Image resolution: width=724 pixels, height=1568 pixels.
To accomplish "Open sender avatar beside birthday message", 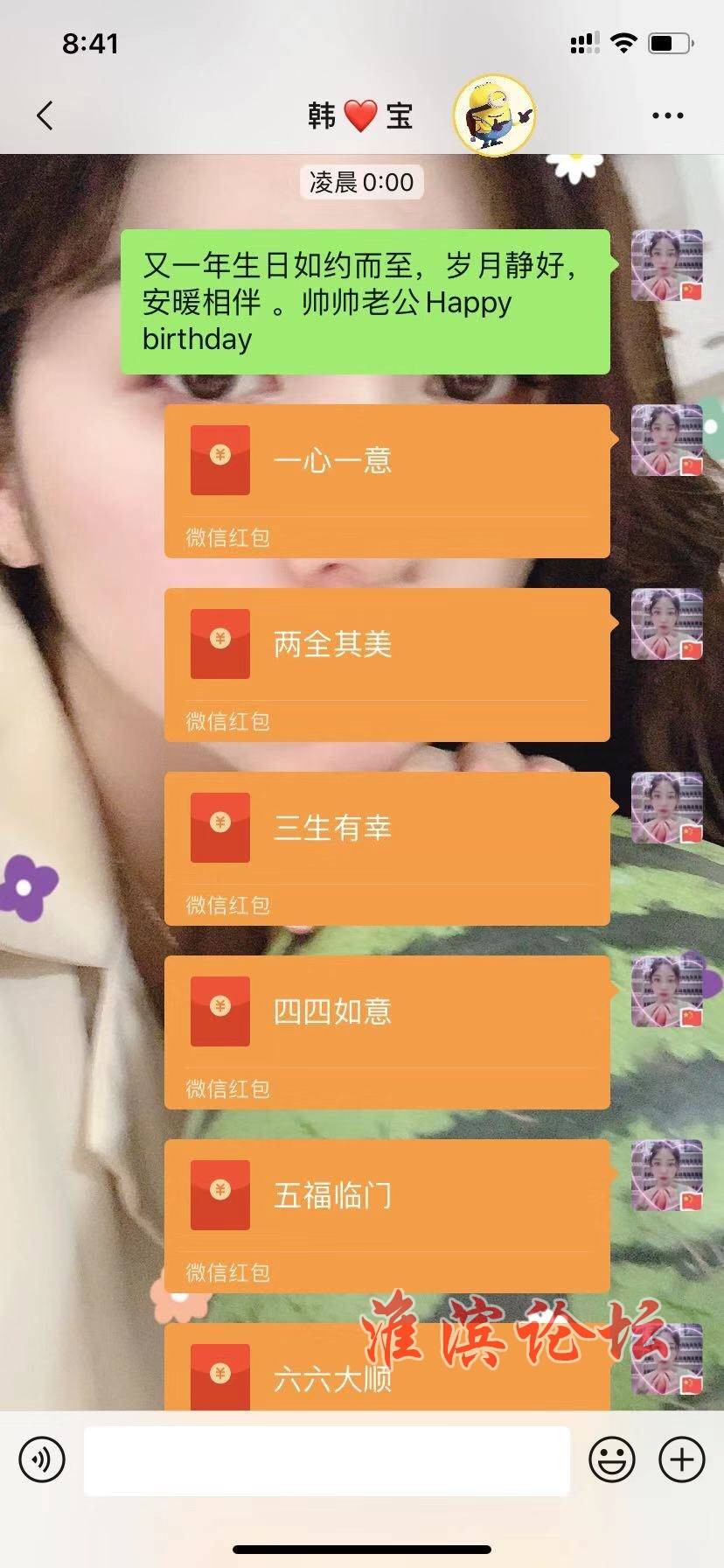I will coord(666,265).
